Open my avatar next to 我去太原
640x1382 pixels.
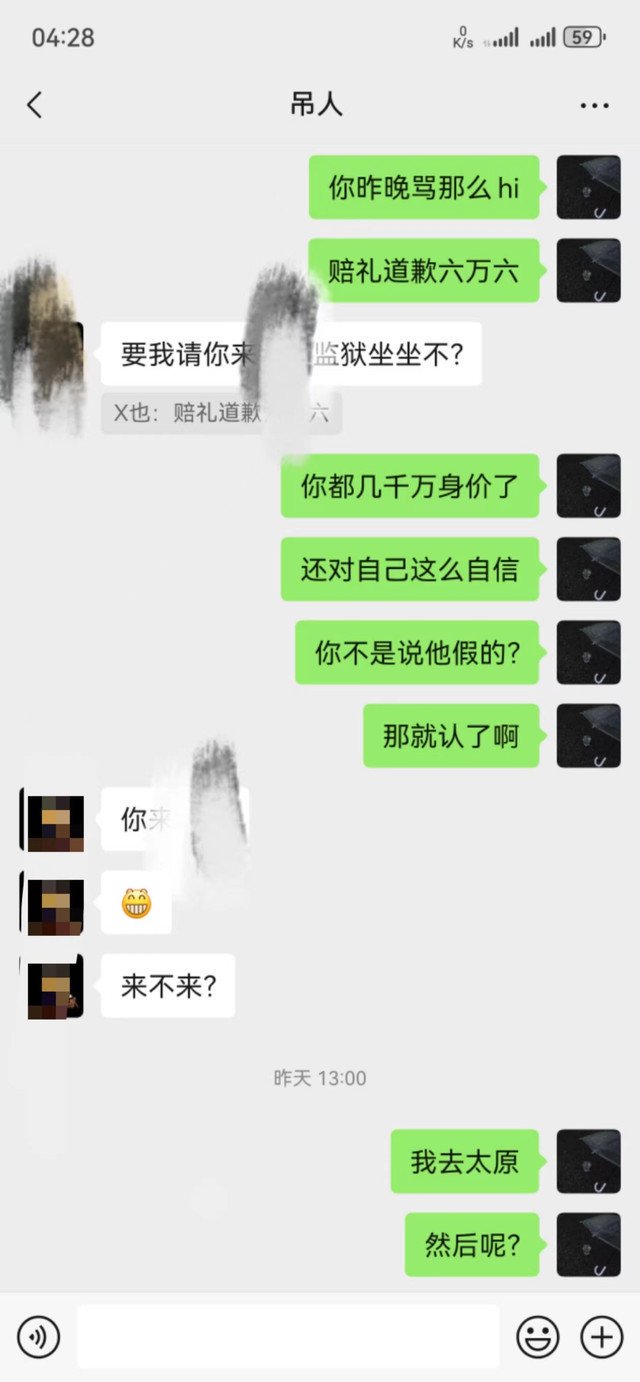pos(588,1162)
